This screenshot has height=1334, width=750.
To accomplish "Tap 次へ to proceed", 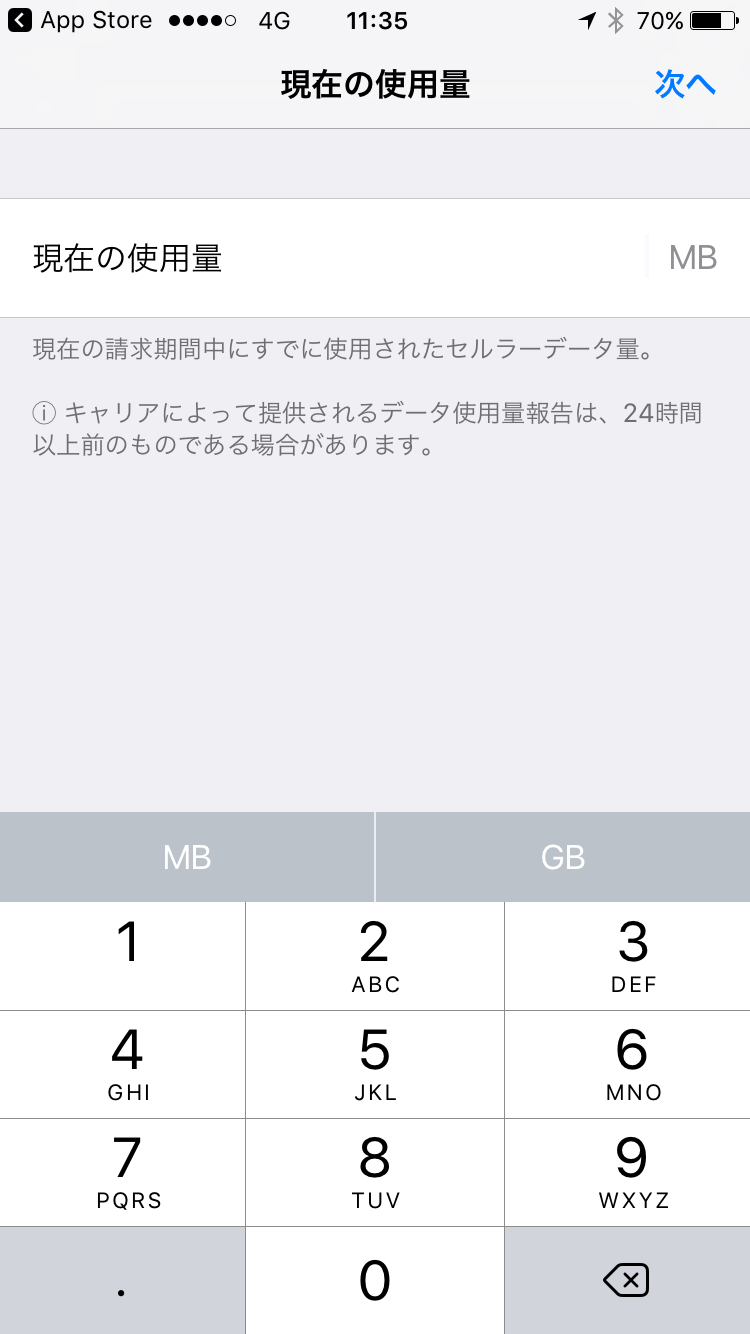I will 686,84.
